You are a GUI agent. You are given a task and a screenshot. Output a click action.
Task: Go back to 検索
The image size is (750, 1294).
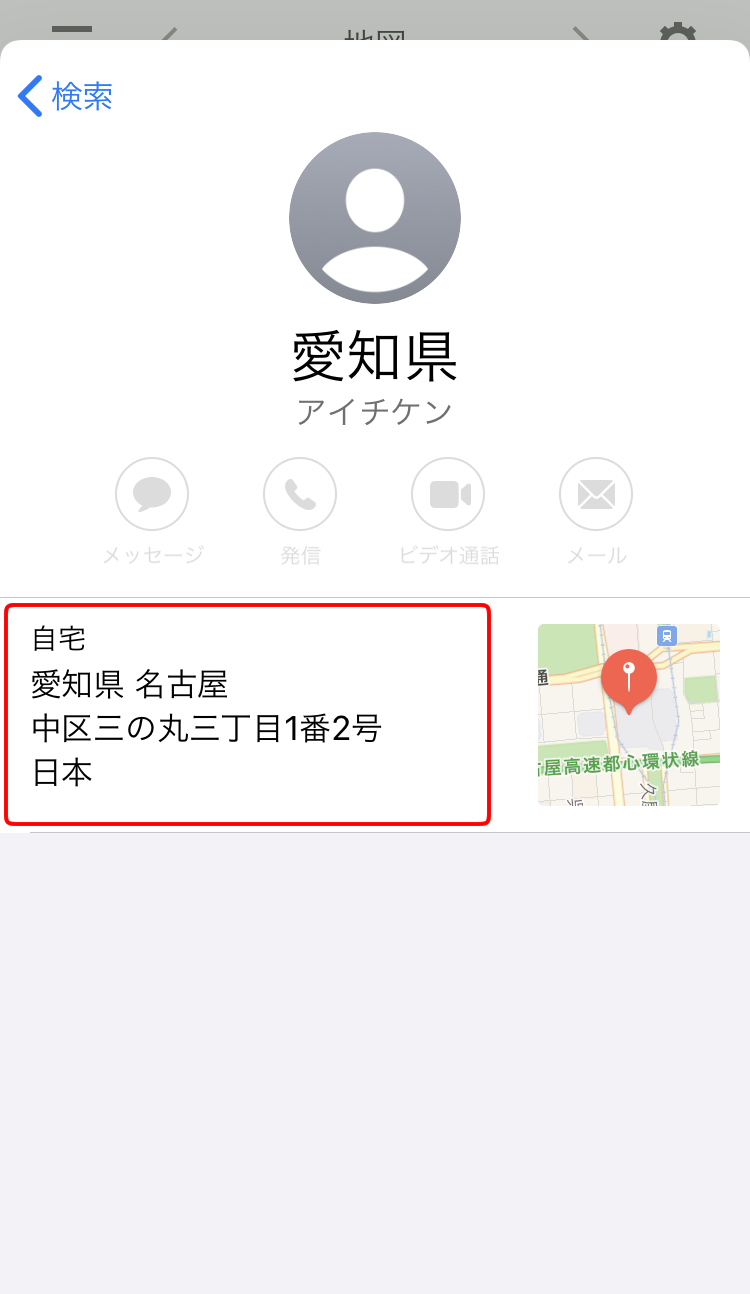pyautogui.click(x=65, y=96)
